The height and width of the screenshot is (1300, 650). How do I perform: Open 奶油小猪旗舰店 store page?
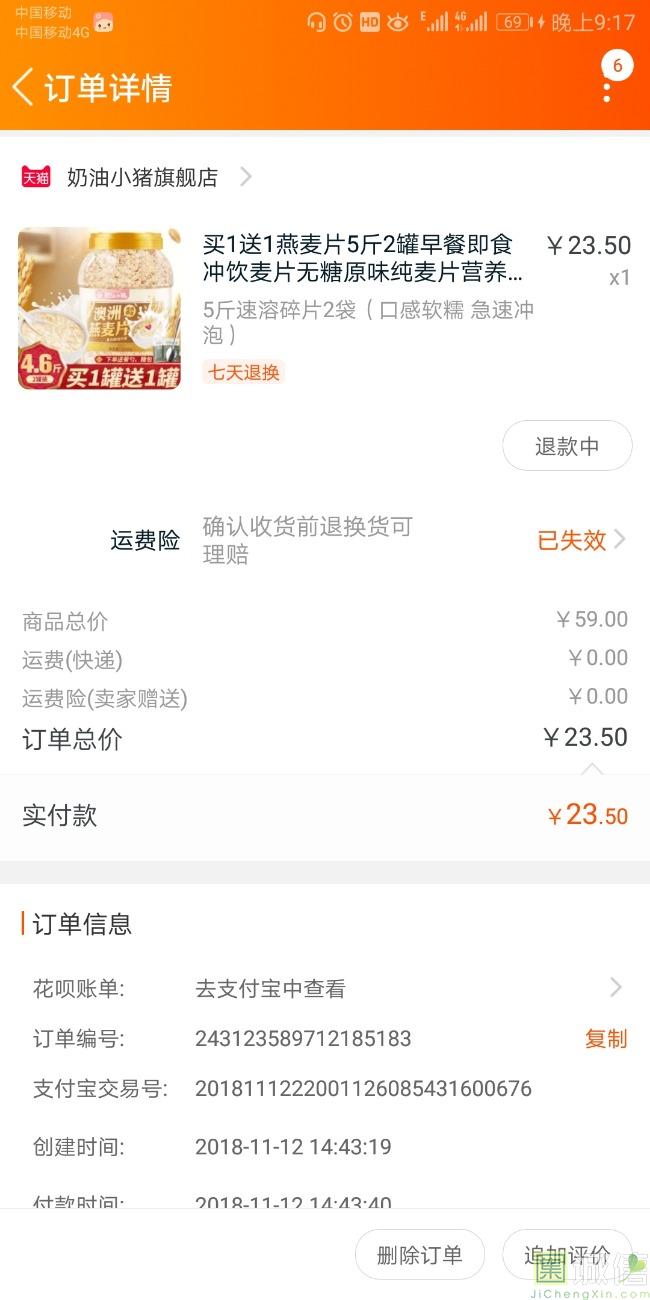tap(142, 178)
